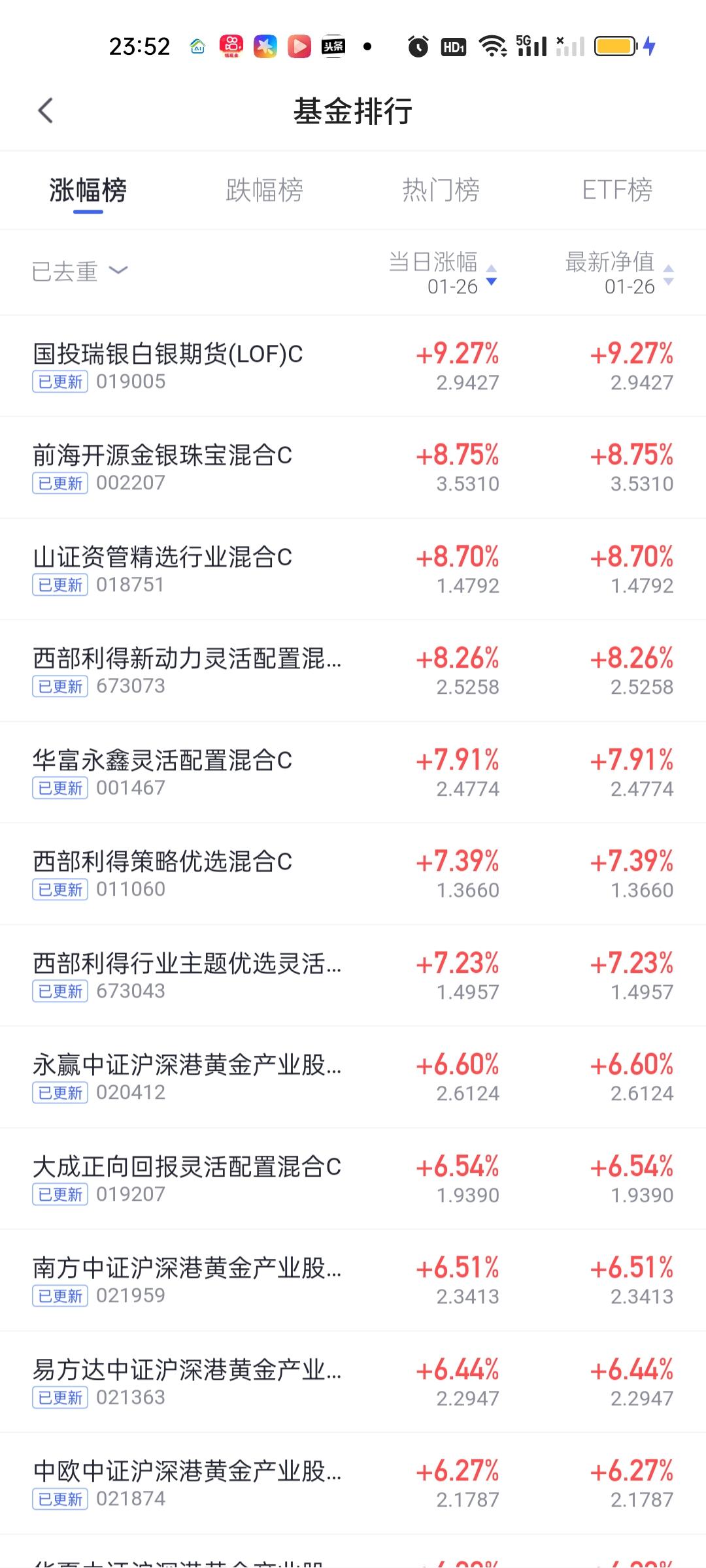
Task: Tap the 已更新 badge next to 018751
Action: (x=59, y=585)
